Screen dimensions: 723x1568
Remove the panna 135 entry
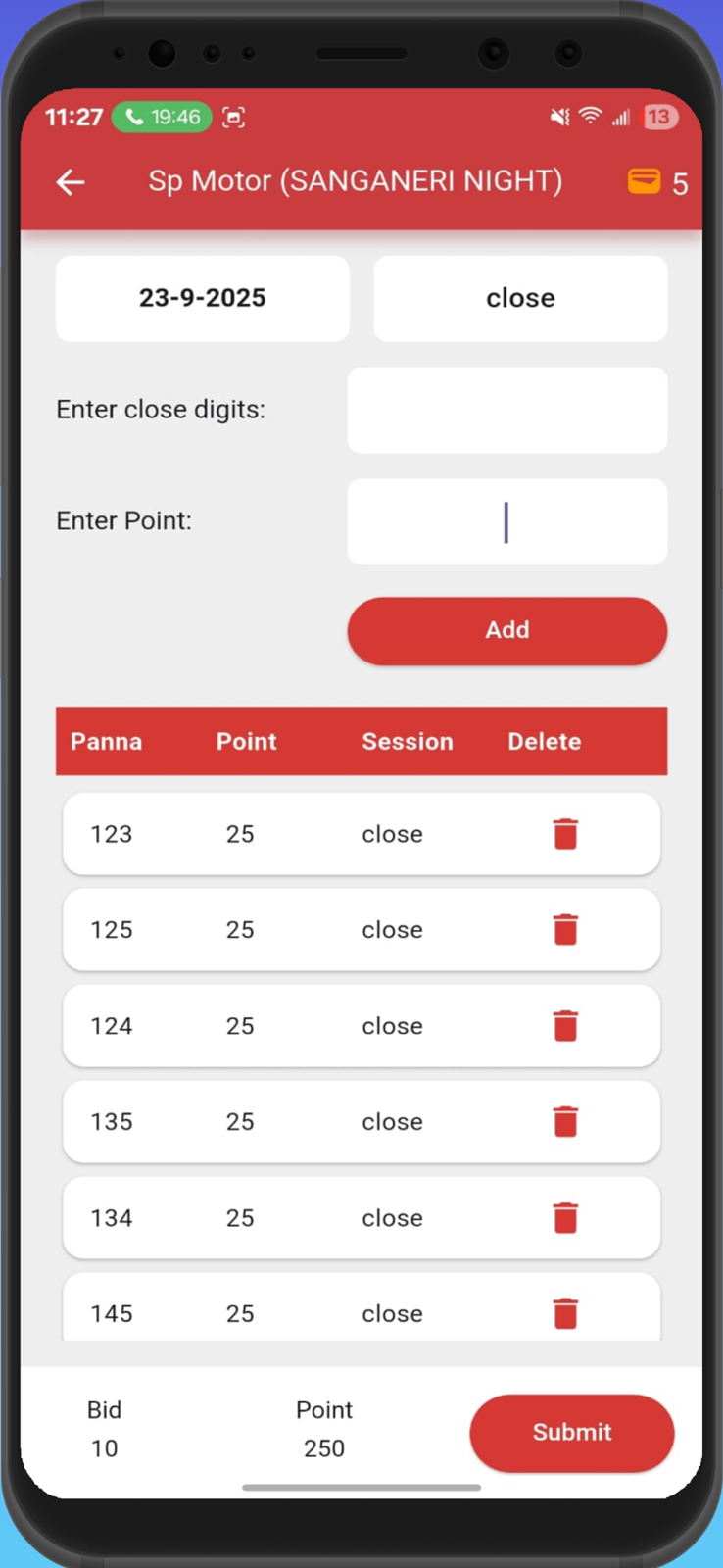click(x=565, y=1121)
